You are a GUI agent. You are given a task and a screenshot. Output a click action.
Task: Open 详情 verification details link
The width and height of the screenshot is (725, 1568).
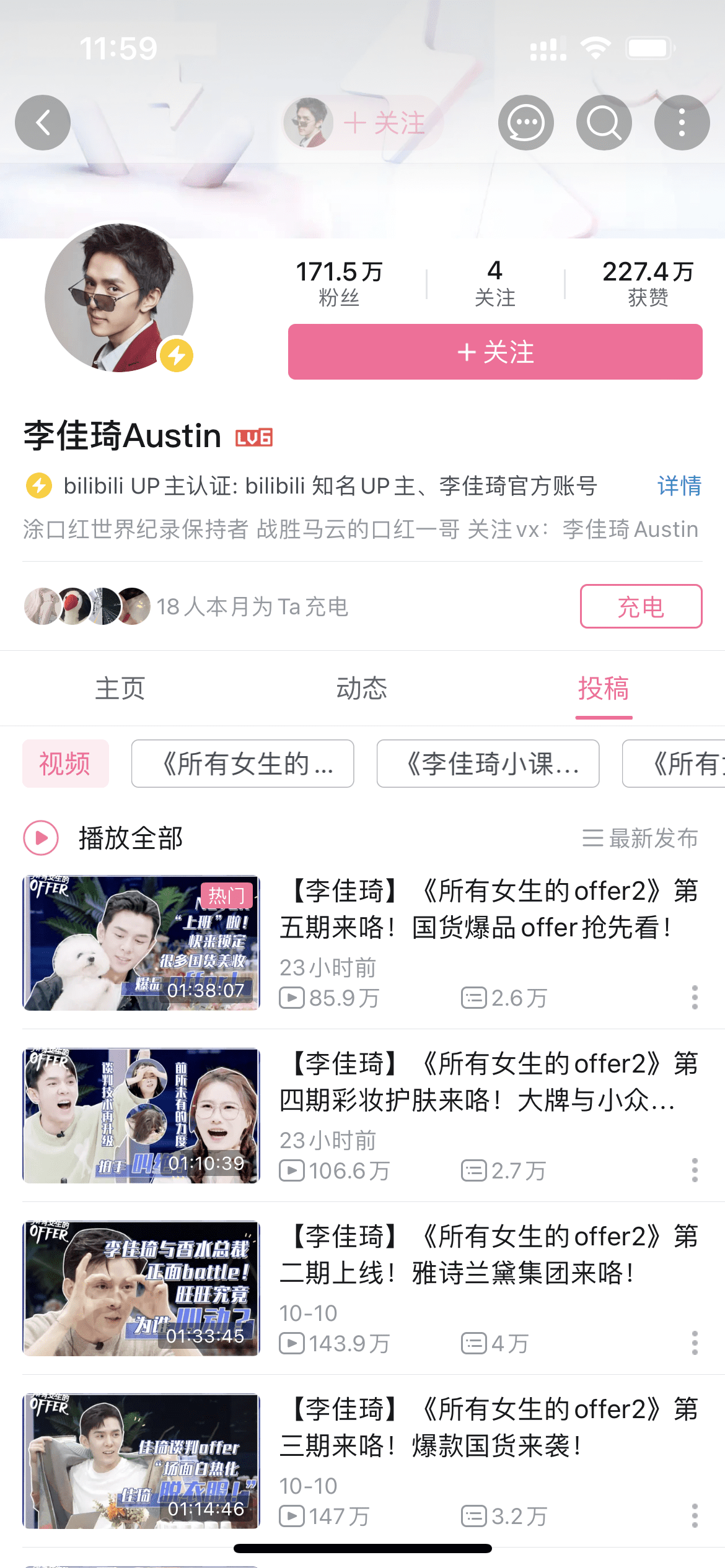coord(679,486)
